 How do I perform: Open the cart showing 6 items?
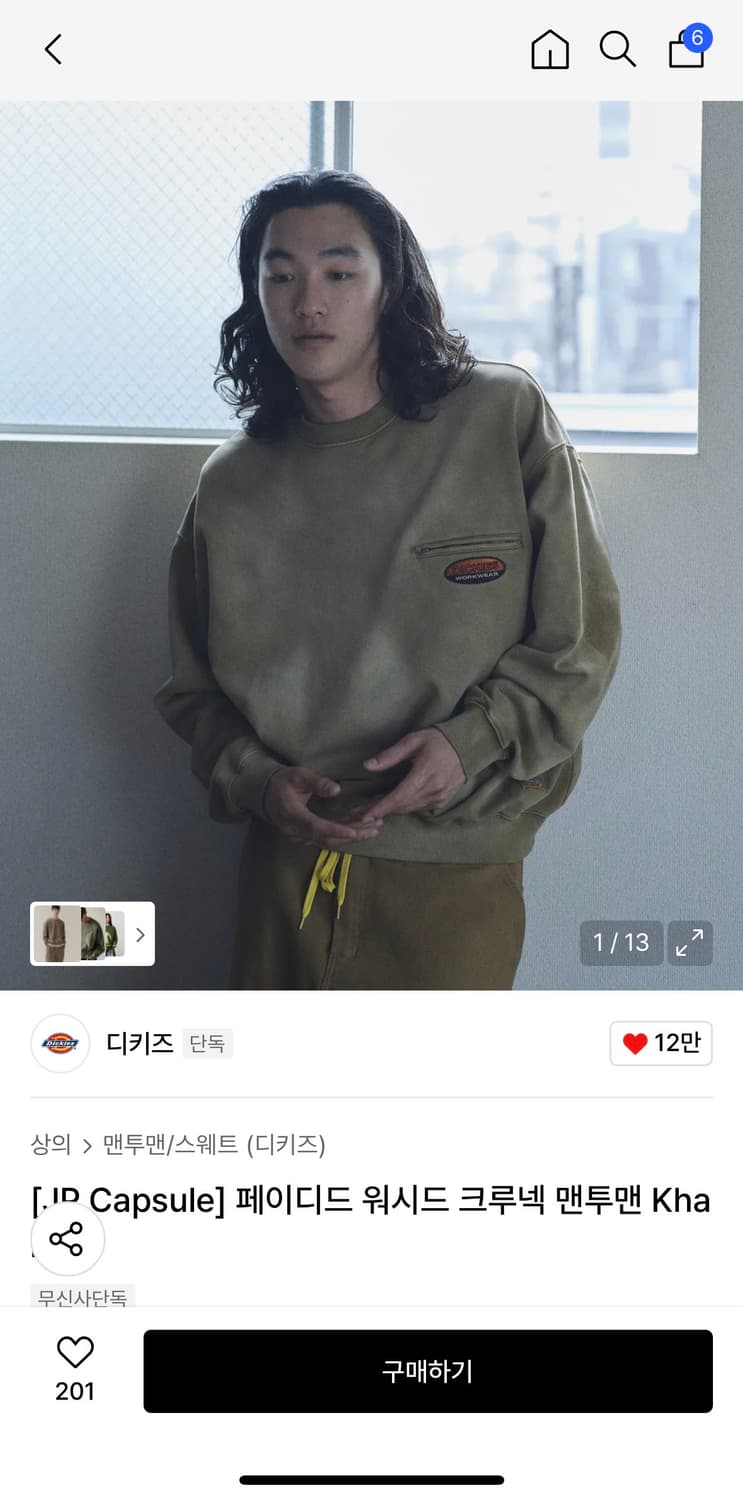click(x=686, y=52)
